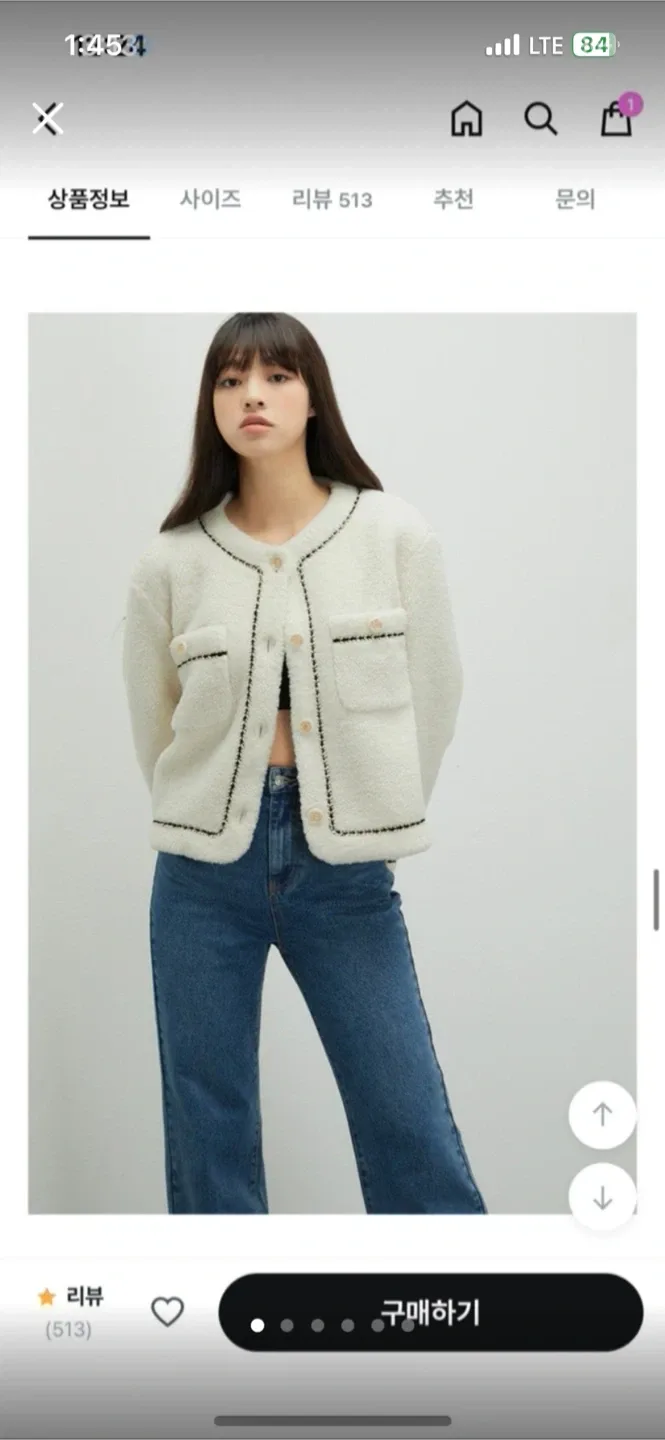Switch to the 문의 tab
The height and width of the screenshot is (1440, 665).
pyautogui.click(x=575, y=200)
